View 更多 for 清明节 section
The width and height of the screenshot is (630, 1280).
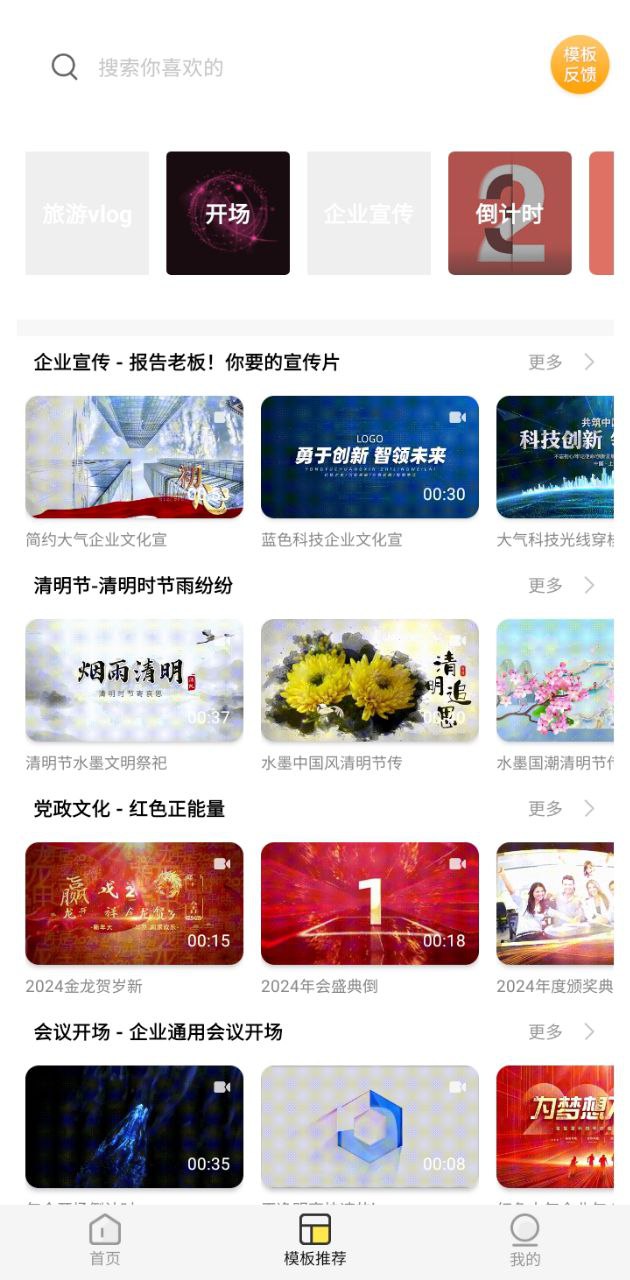tap(560, 585)
